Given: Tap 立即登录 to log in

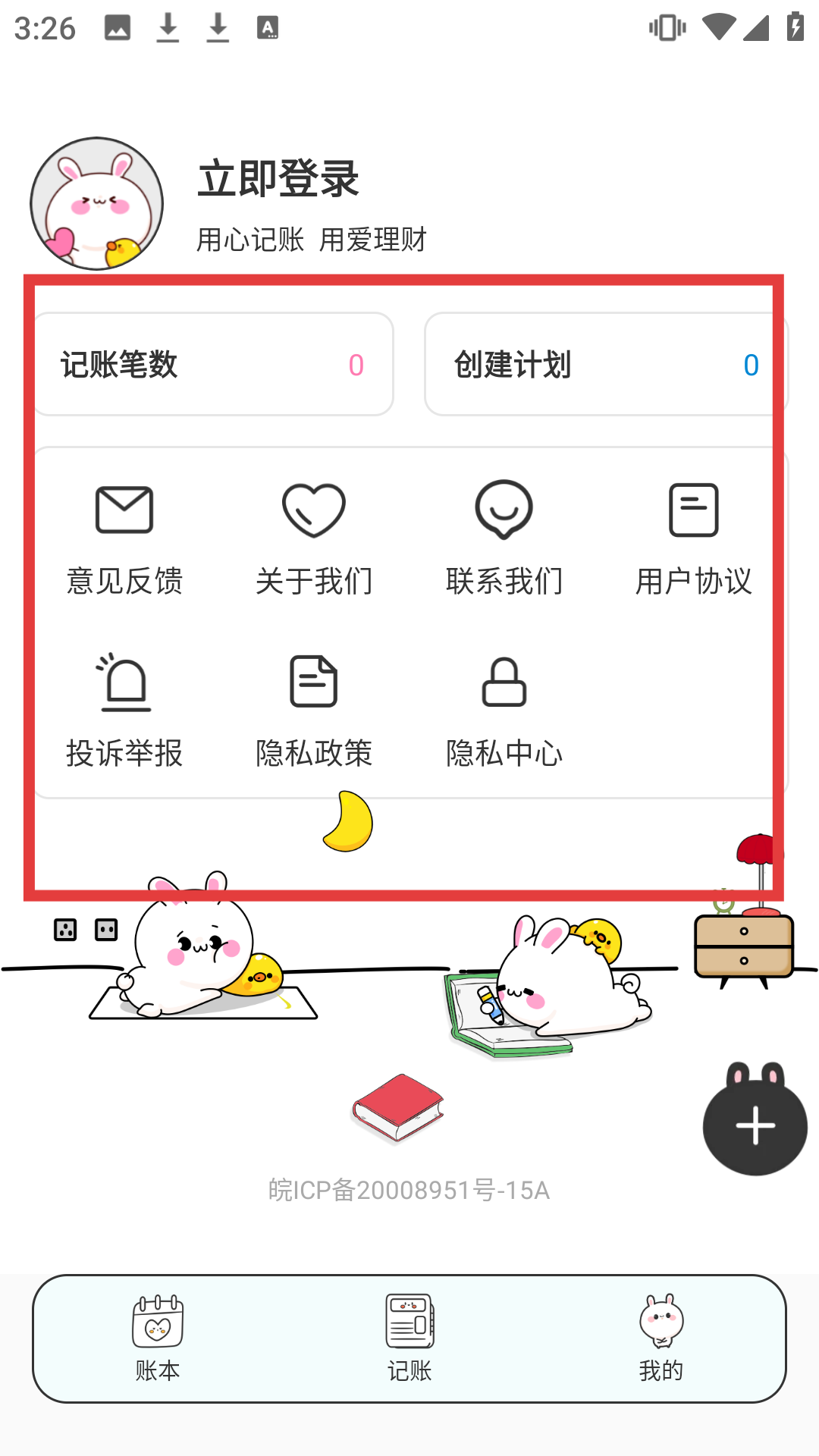Looking at the screenshot, I should [278, 179].
